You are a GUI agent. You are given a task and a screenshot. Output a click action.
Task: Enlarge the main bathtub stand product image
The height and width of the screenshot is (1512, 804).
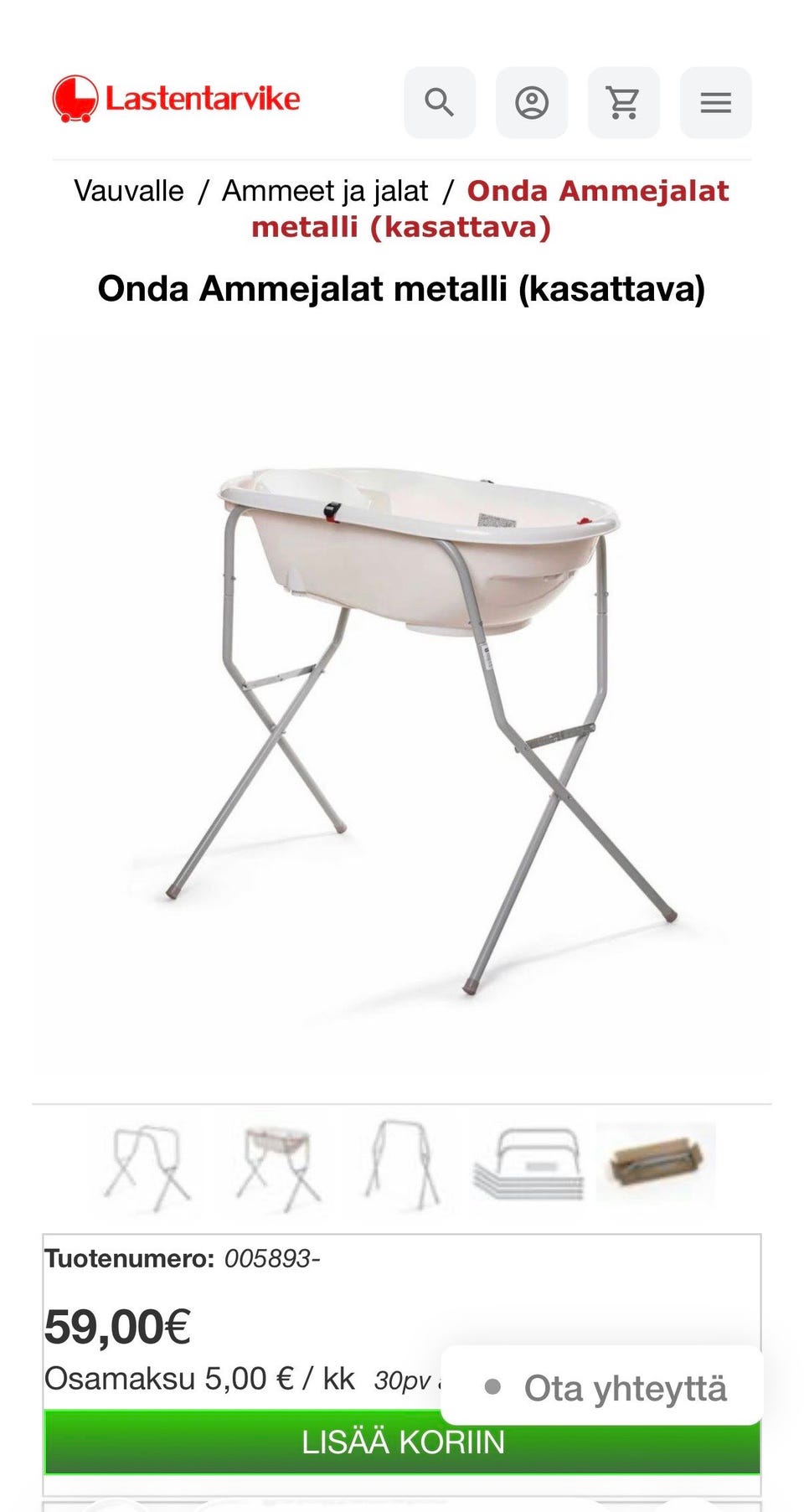pos(402,704)
